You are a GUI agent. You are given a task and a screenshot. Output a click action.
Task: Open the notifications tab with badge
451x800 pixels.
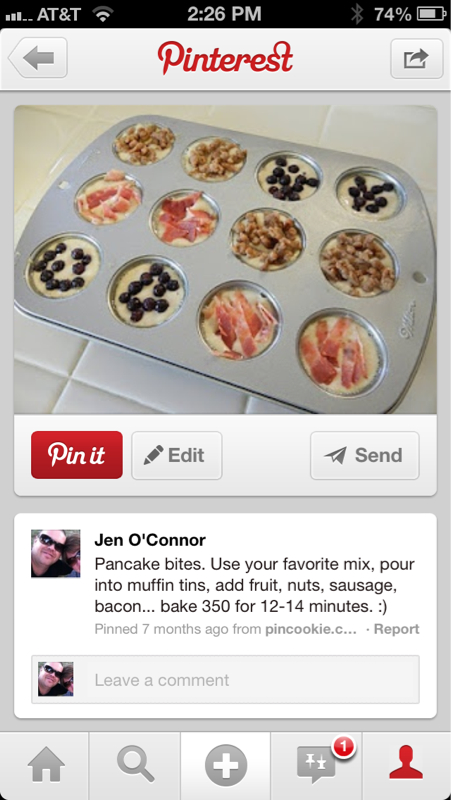point(316,766)
